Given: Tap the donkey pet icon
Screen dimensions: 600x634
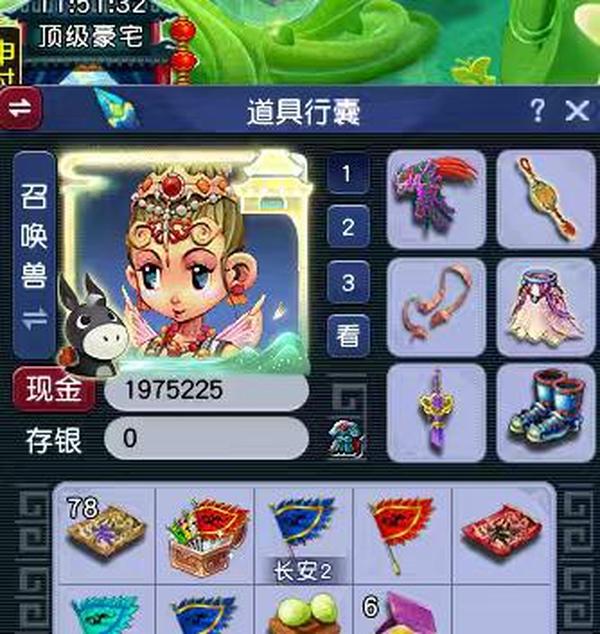Looking at the screenshot, I should [92, 318].
